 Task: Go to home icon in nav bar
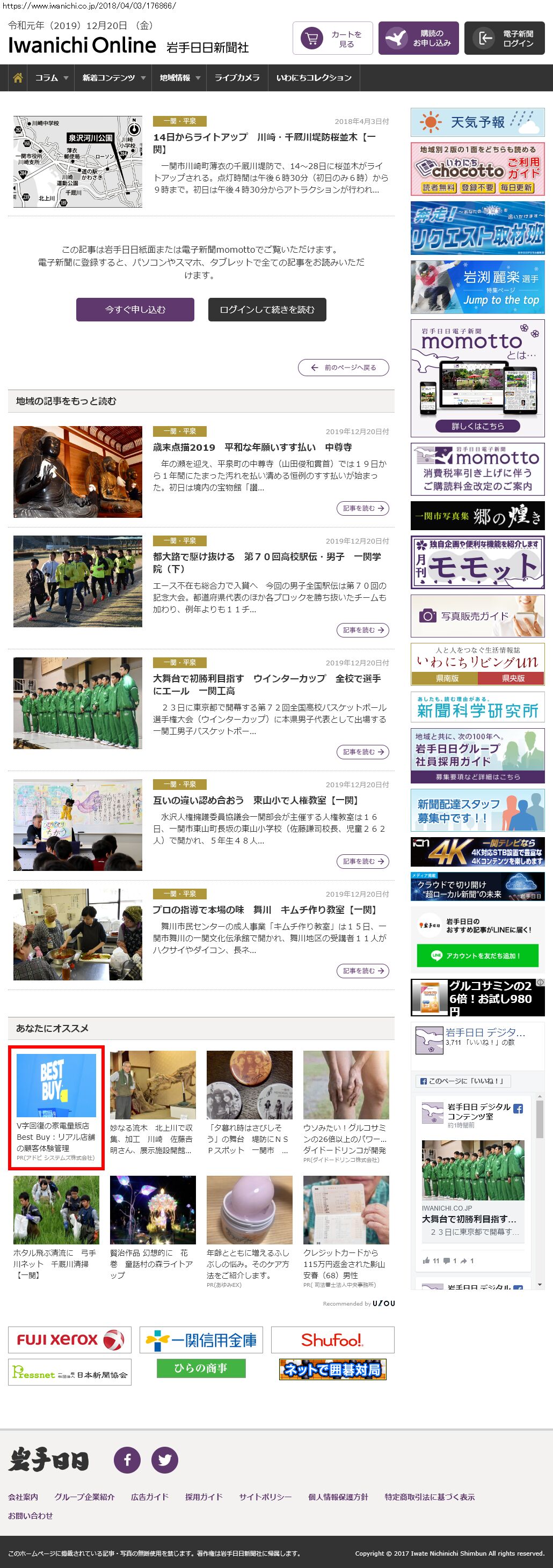tap(18, 78)
